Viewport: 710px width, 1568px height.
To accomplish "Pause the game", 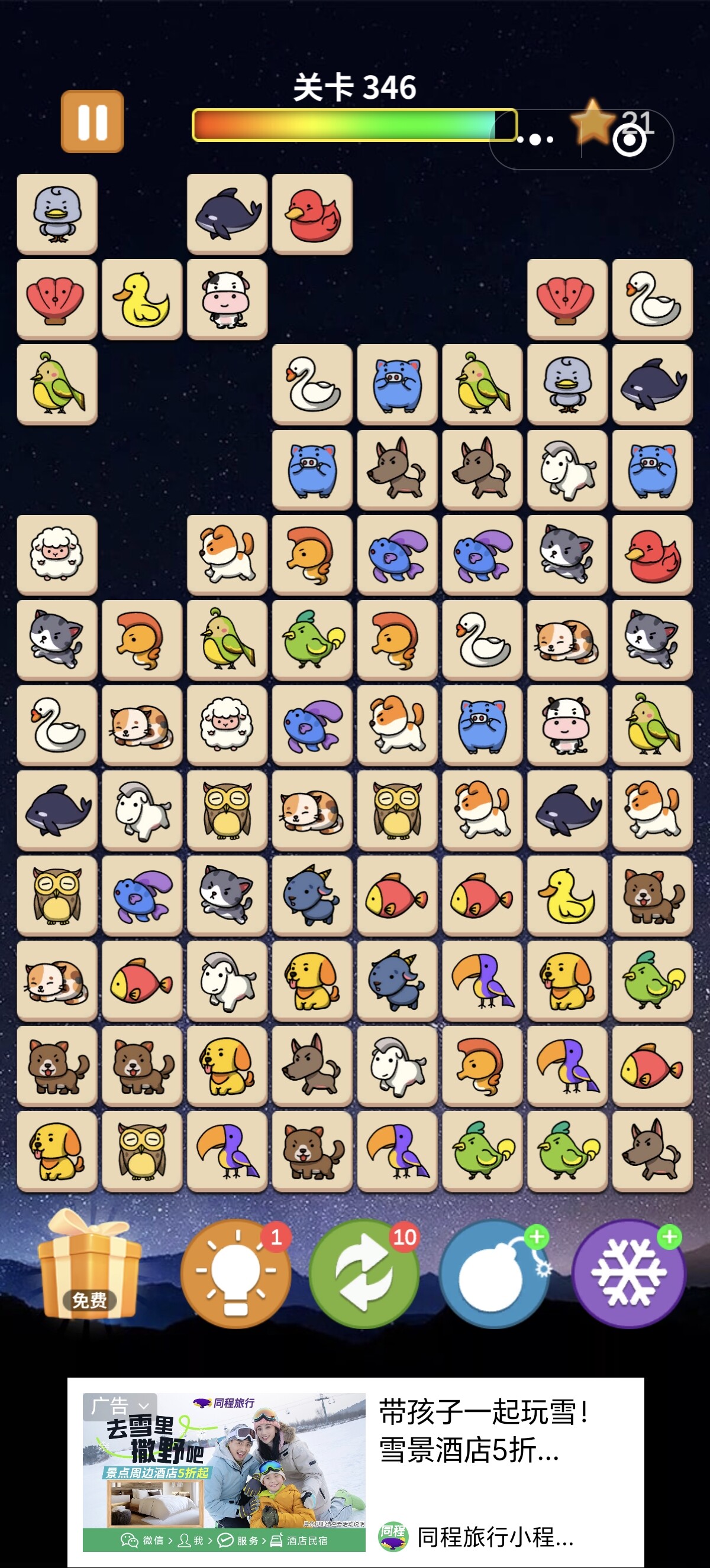I will pyautogui.click(x=92, y=122).
